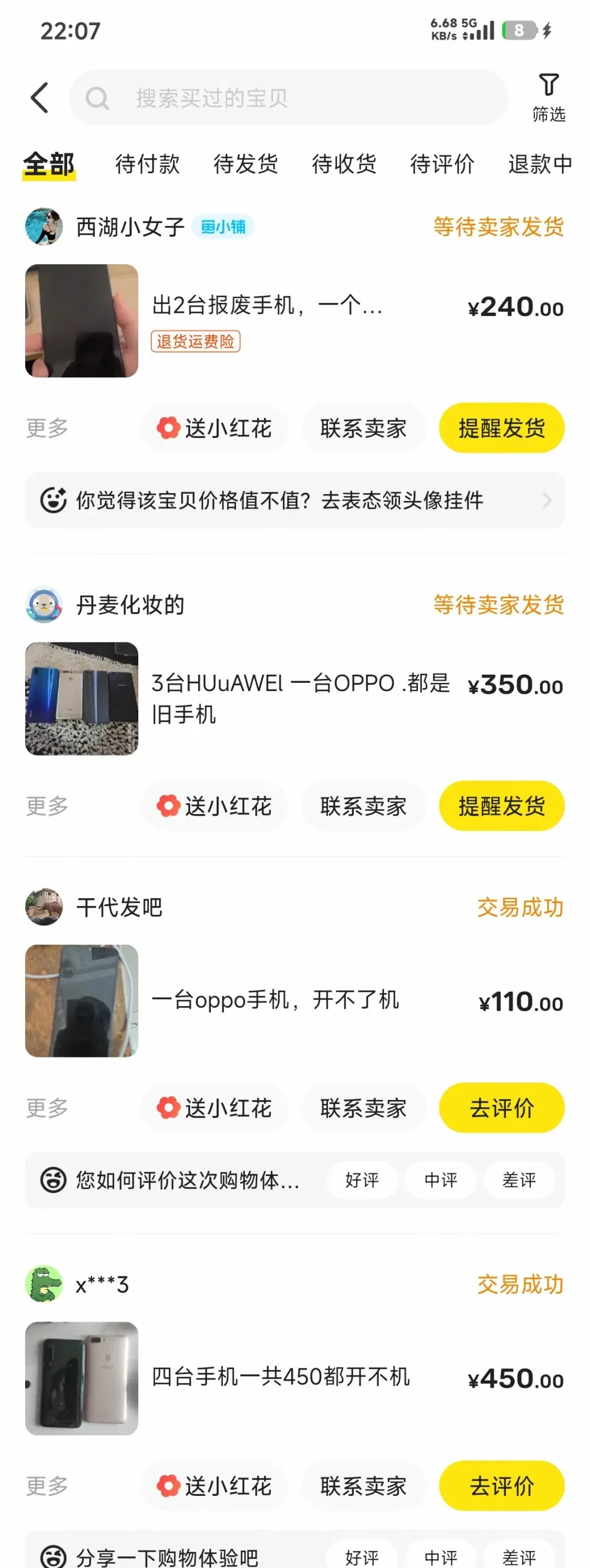Switch to the 待发货 tab

tap(246, 163)
